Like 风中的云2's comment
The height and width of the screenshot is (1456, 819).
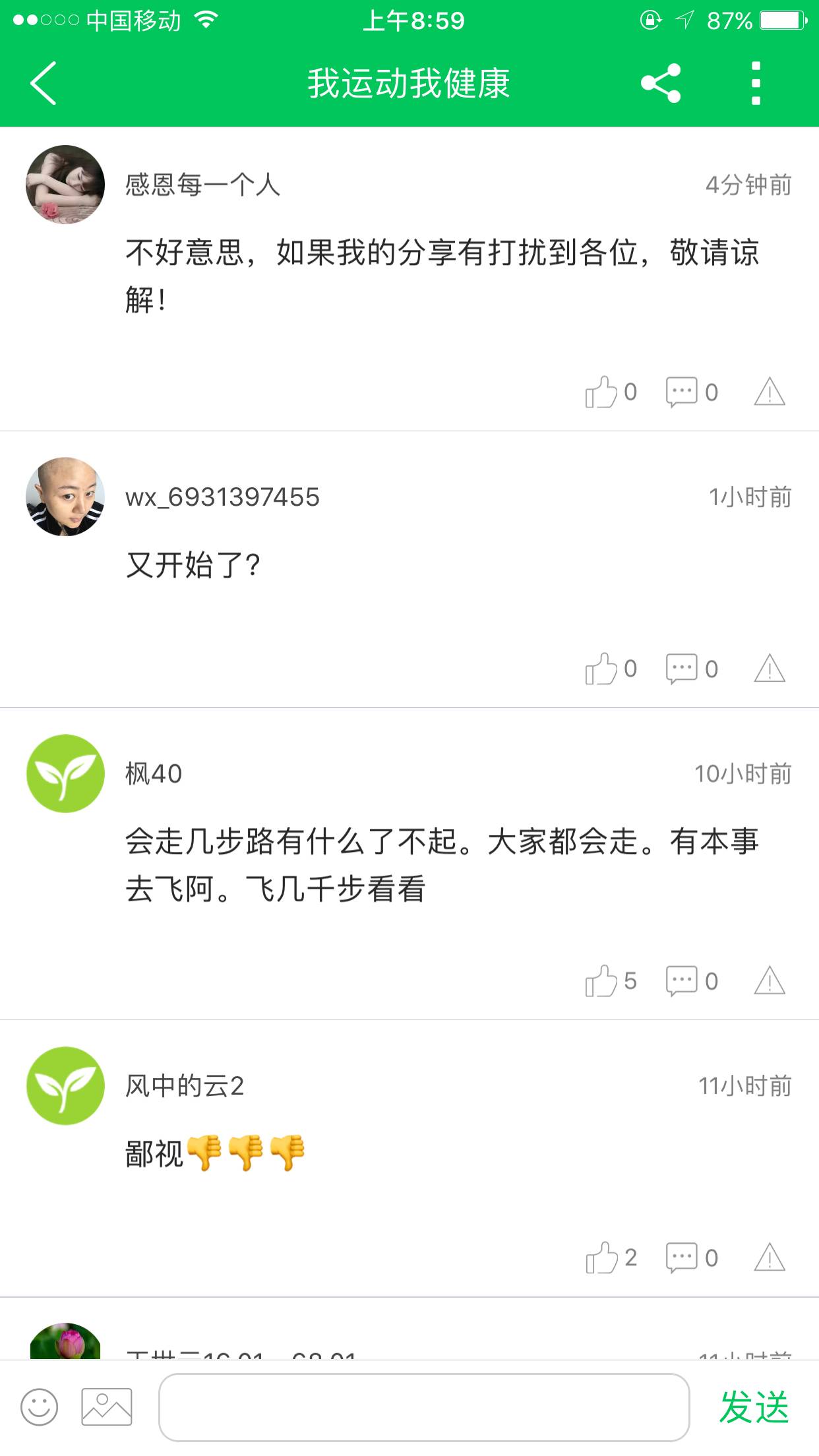[x=601, y=1258]
